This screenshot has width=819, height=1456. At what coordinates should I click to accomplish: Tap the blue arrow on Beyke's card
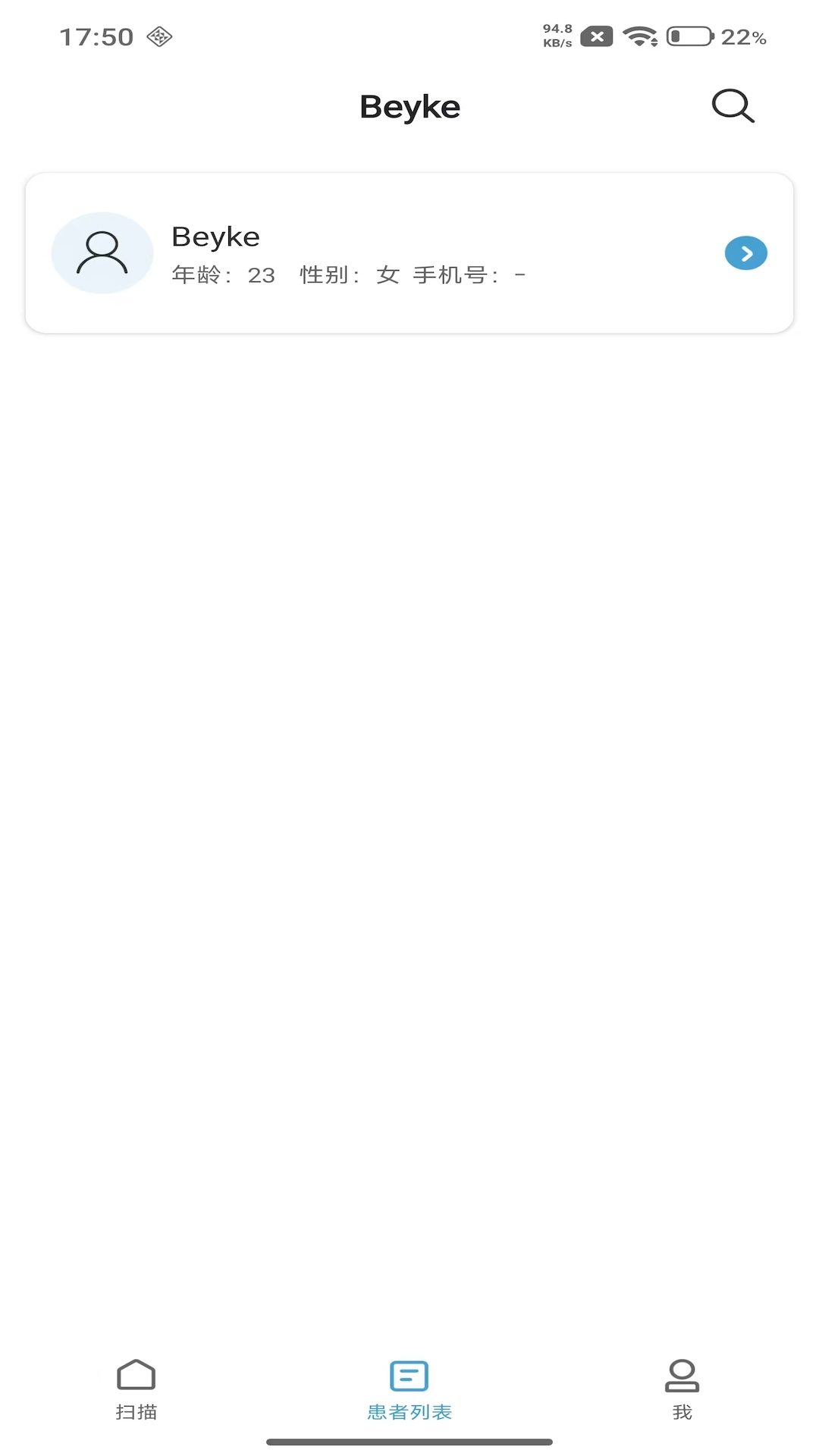click(745, 253)
